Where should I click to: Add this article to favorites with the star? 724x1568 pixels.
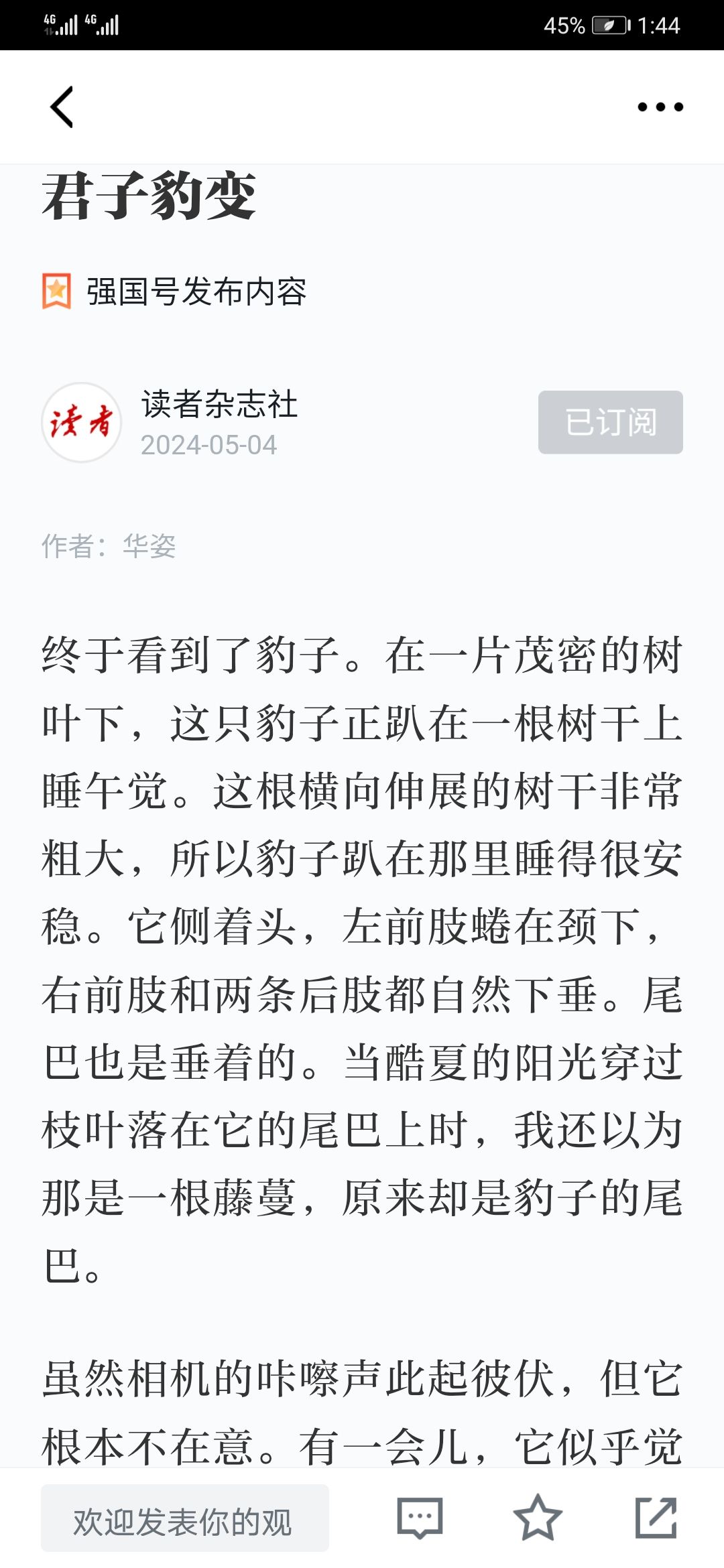tap(538, 1518)
